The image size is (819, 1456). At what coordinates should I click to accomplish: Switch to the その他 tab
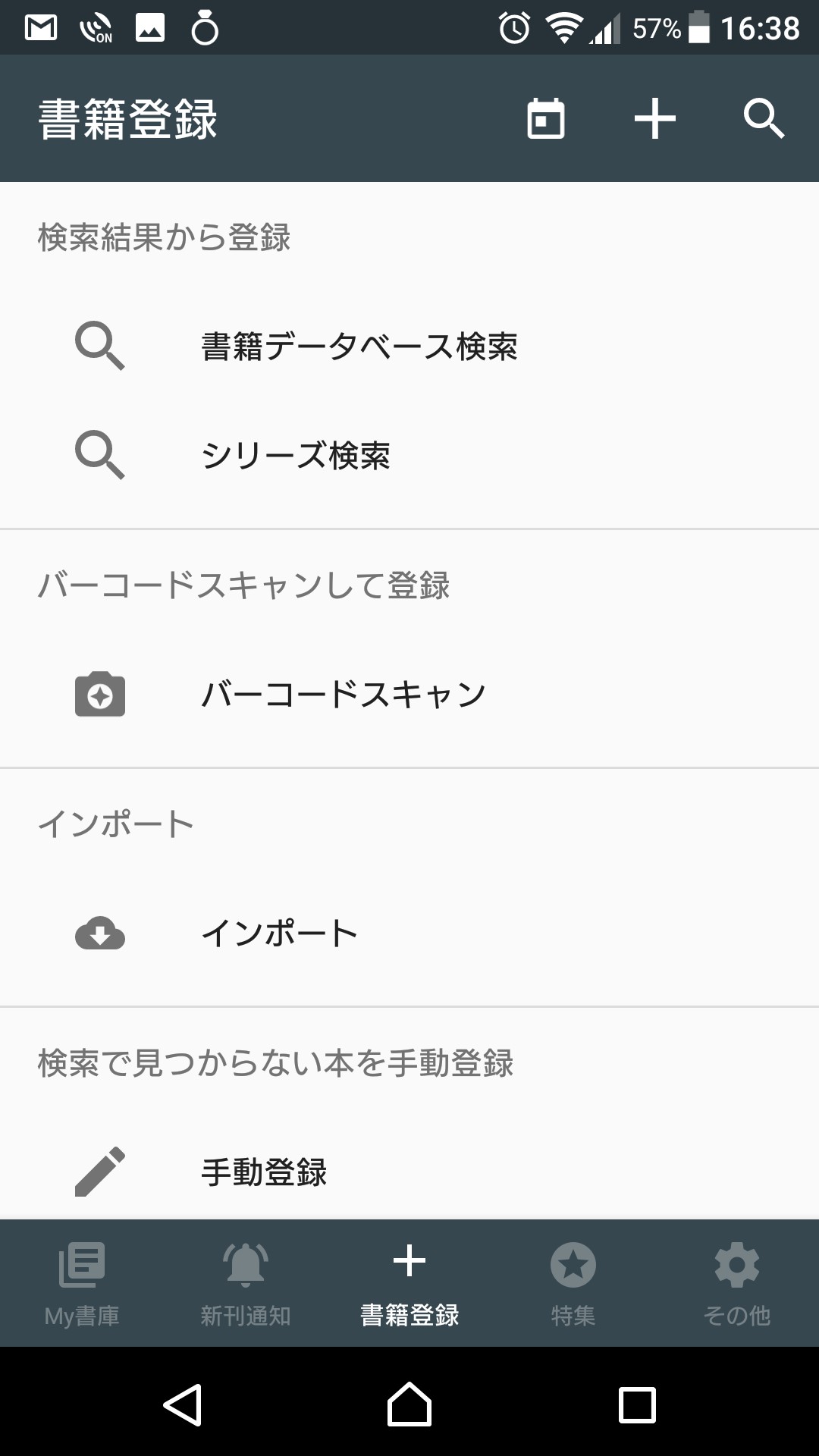tap(737, 1283)
